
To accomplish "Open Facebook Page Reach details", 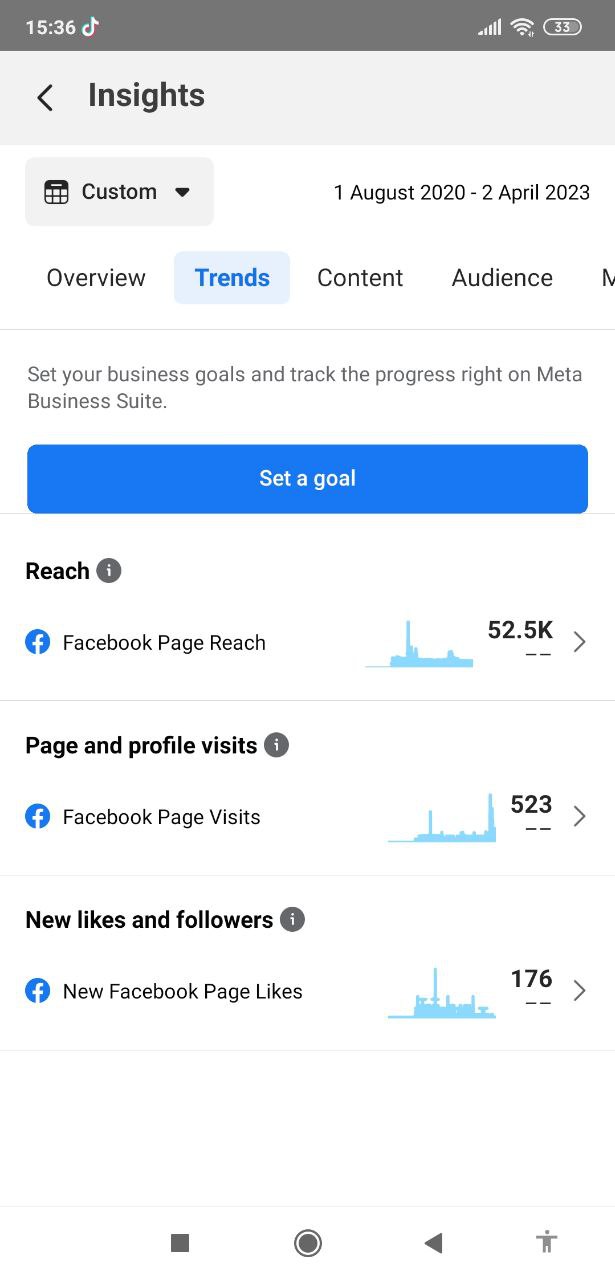I will [579, 642].
